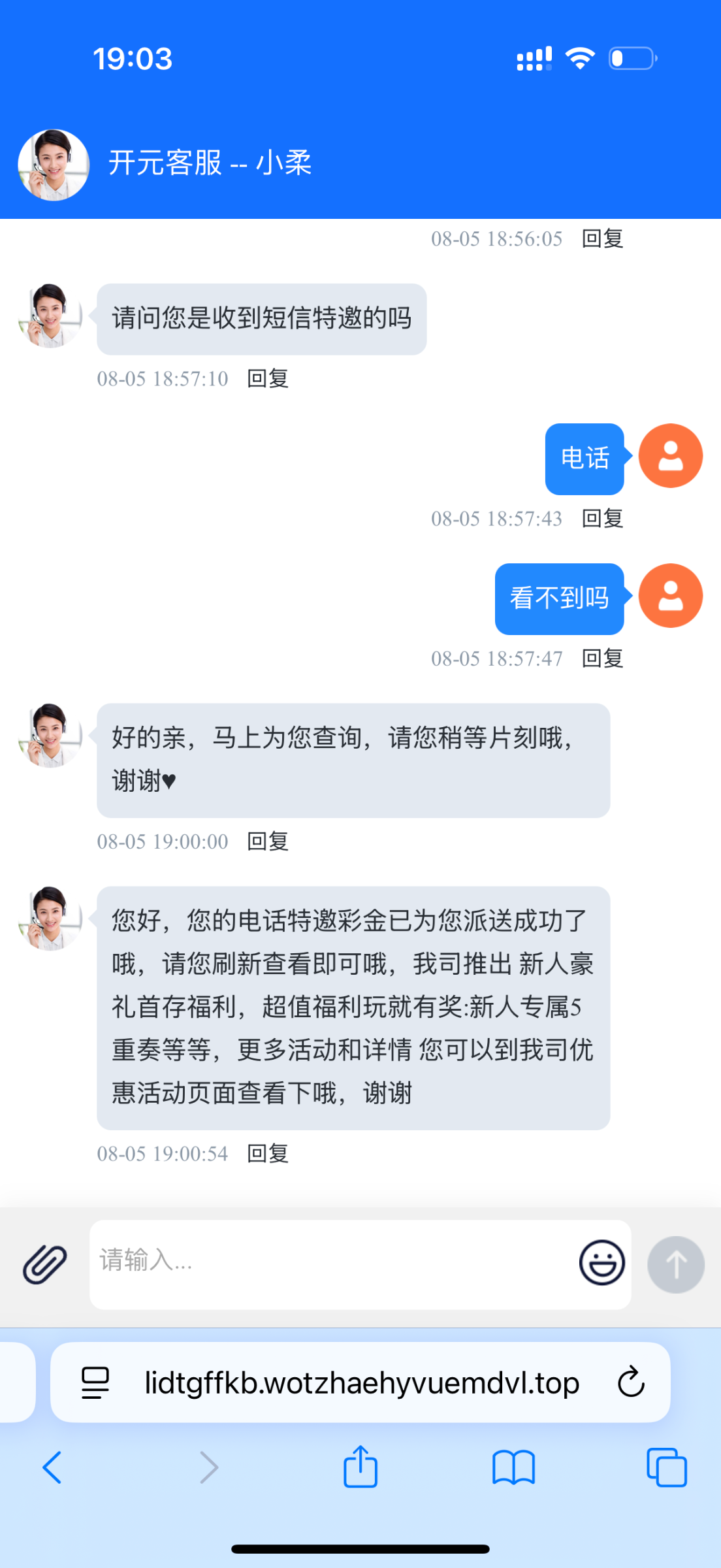Go back to the previous page in Safari
This screenshot has width=721, height=1568.
coord(52,1467)
